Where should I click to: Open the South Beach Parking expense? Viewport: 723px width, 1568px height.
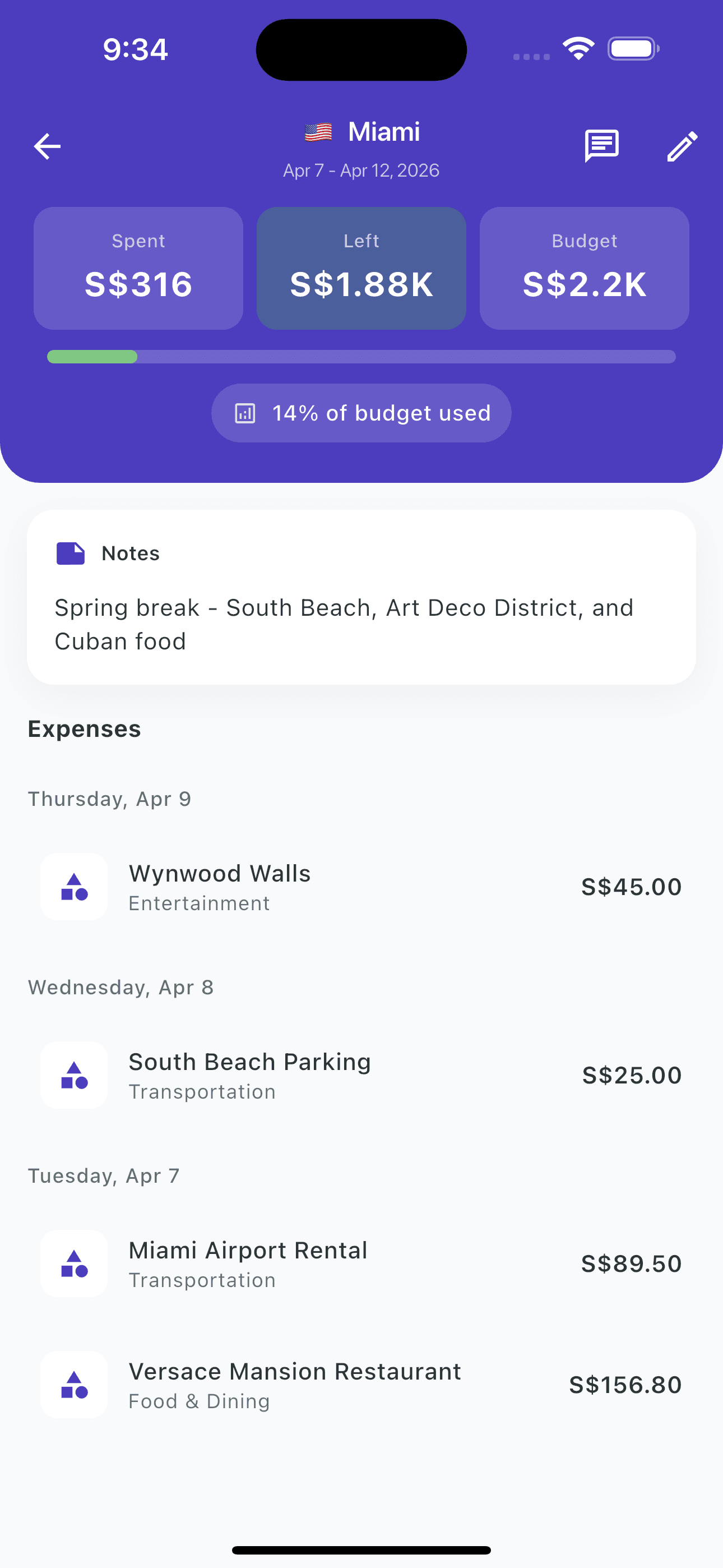pyautogui.click(x=361, y=1075)
